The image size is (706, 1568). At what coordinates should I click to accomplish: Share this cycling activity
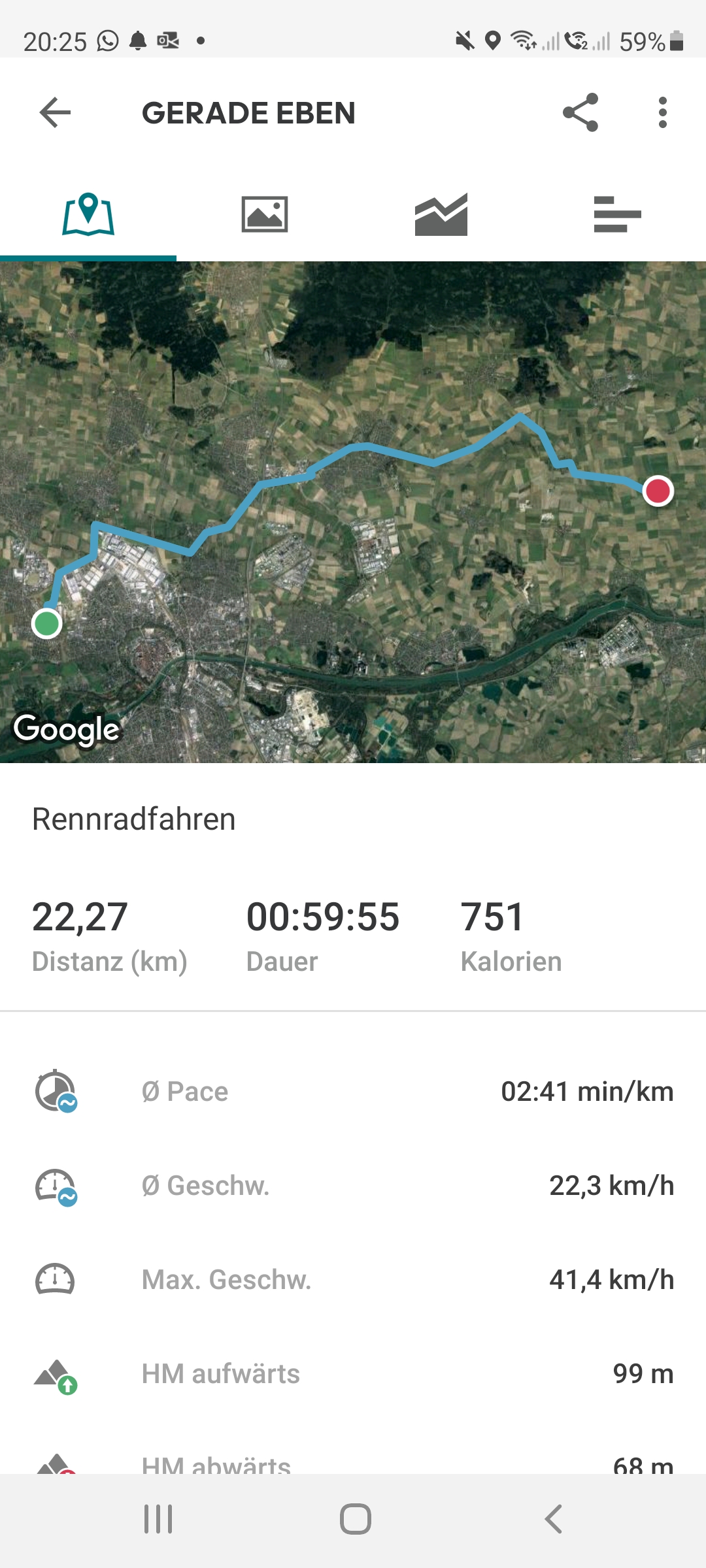click(580, 112)
